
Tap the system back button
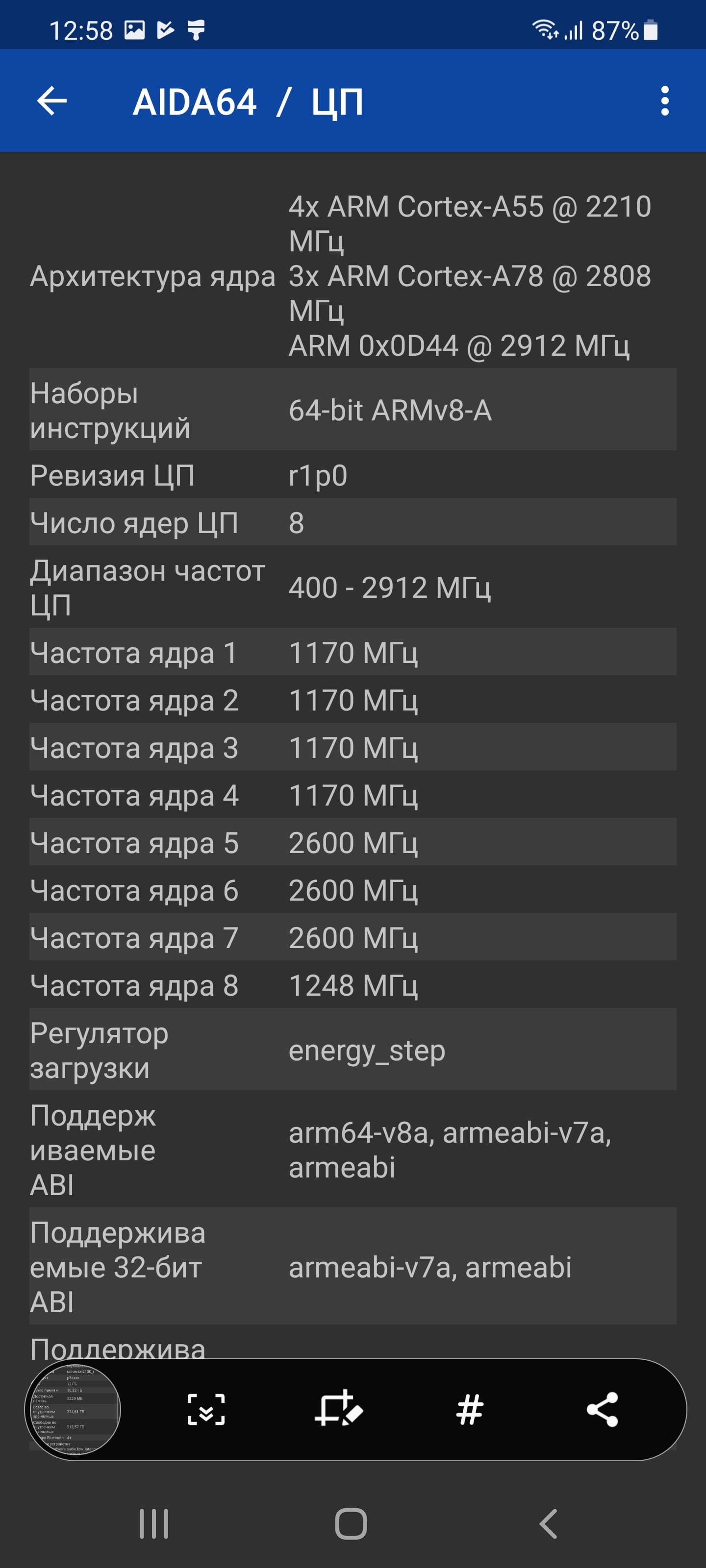coord(548,1523)
